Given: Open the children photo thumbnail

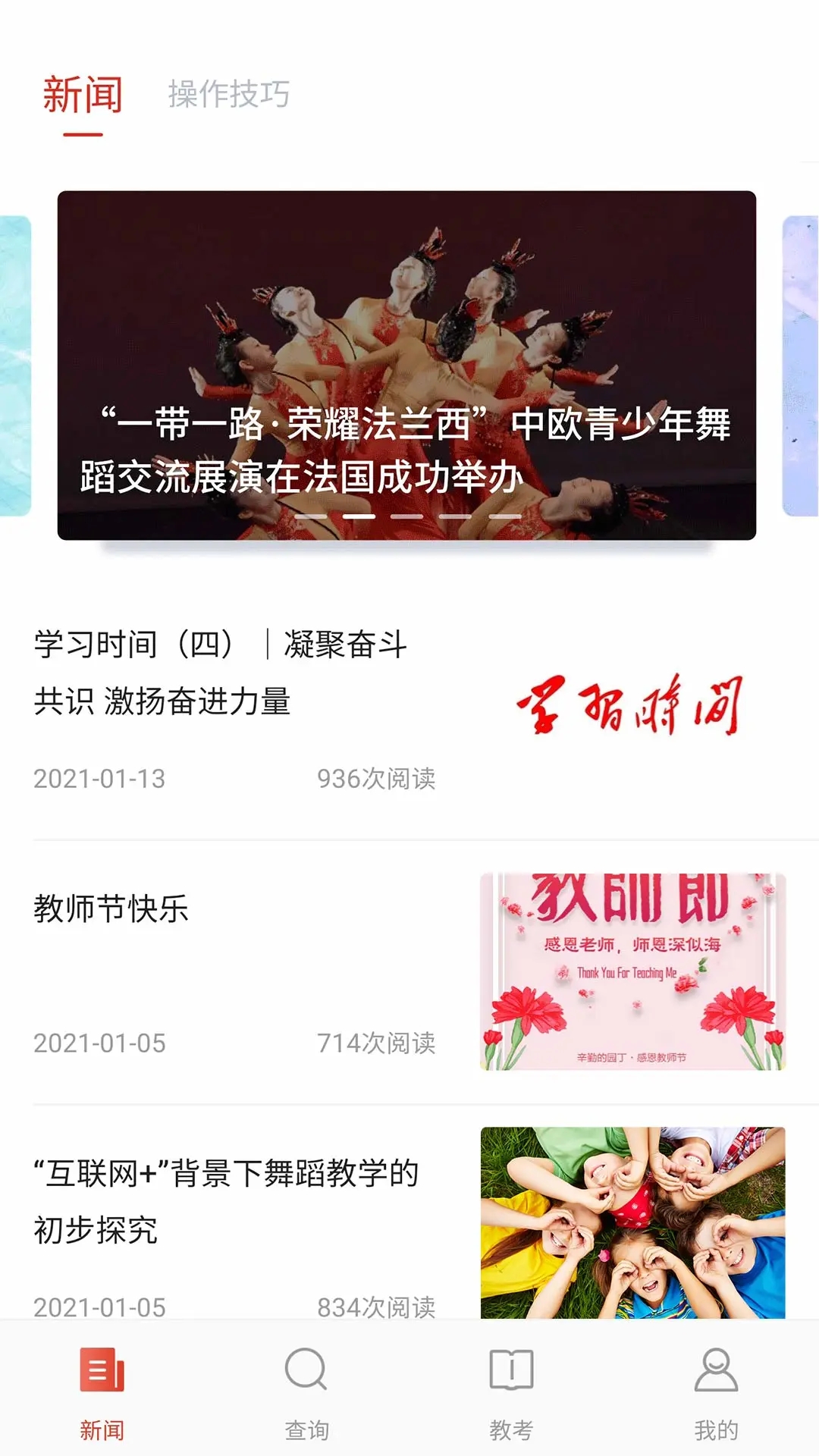Looking at the screenshot, I should pos(632,1222).
